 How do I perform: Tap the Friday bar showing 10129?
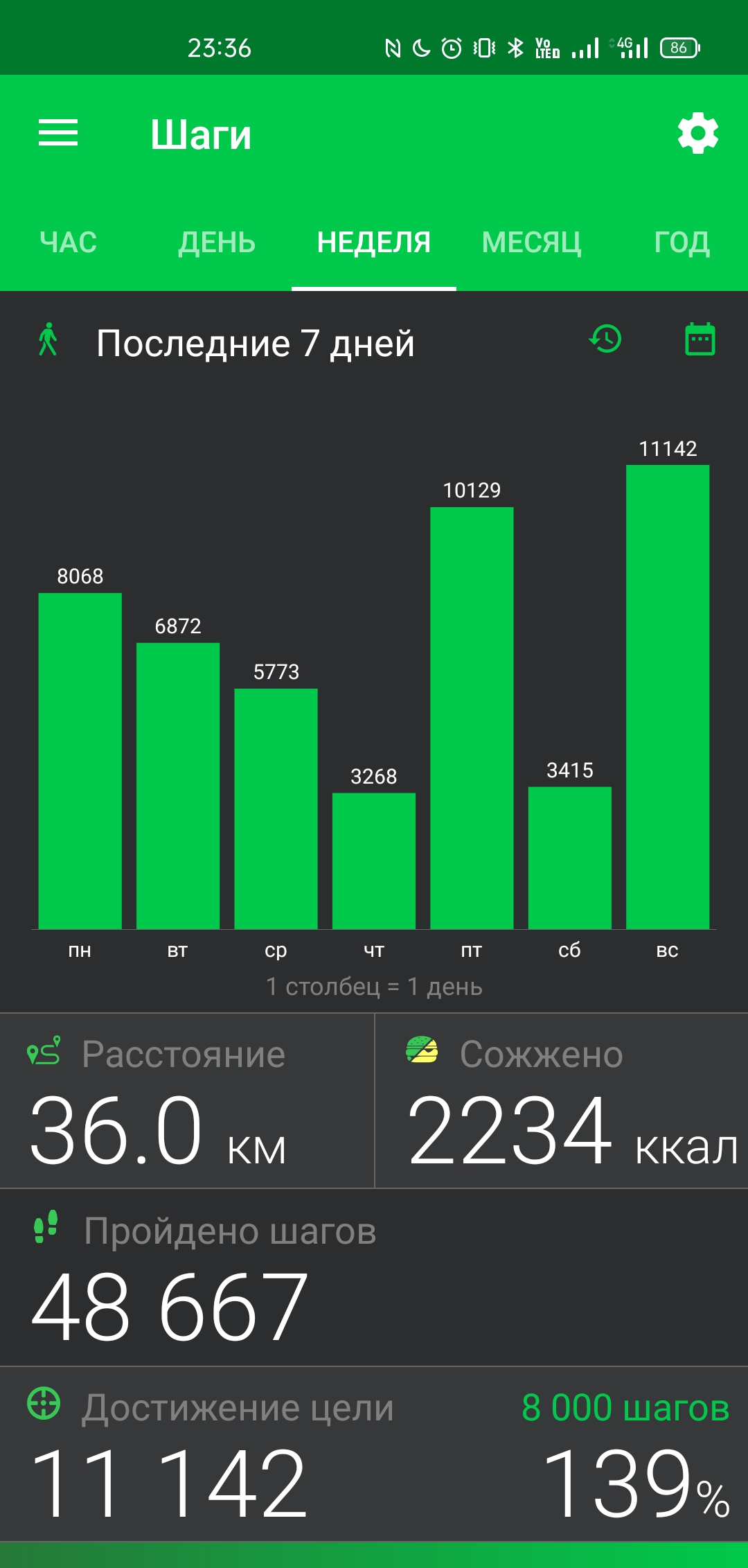point(472,718)
